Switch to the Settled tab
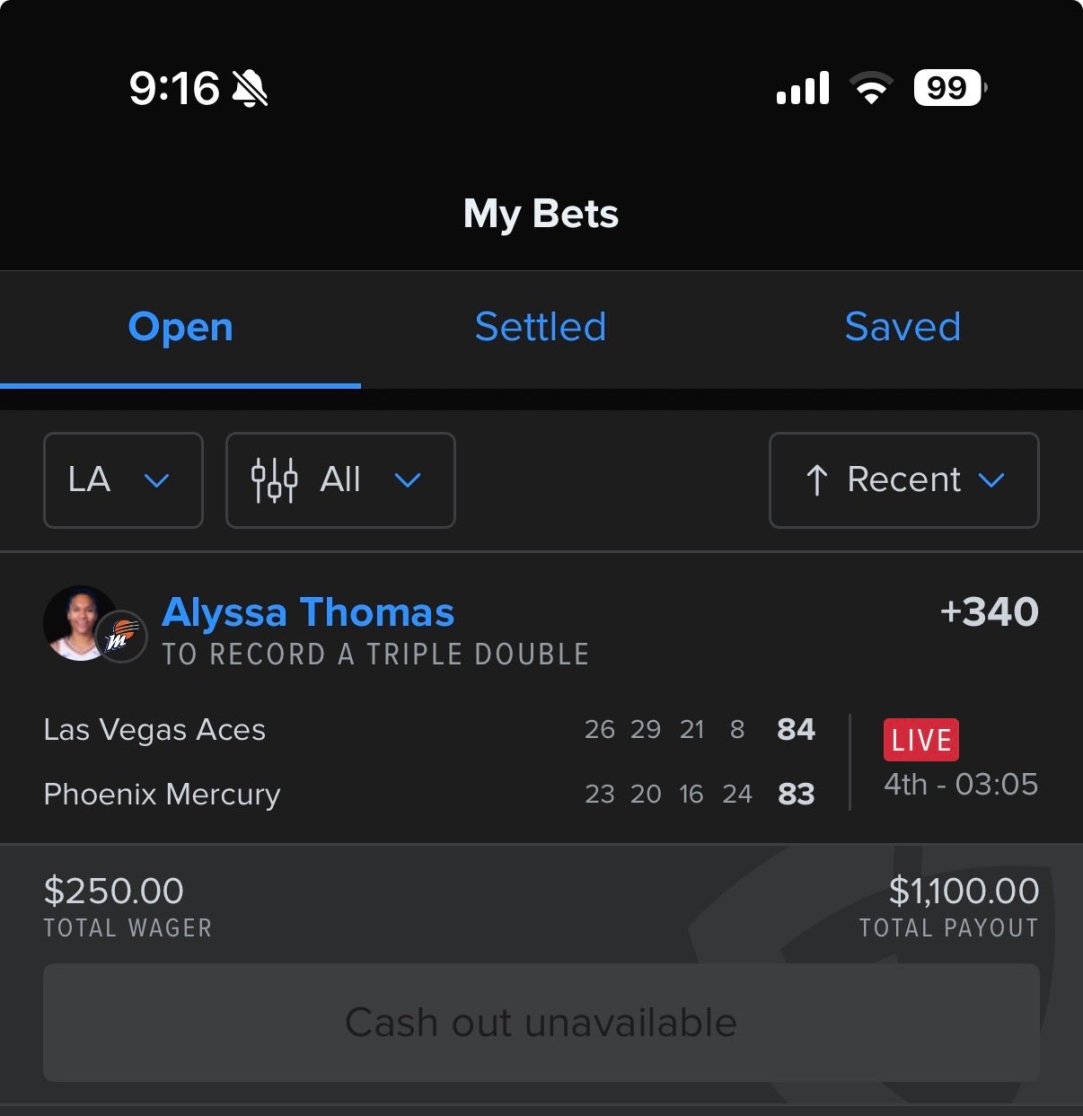1083x1116 pixels. click(x=539, y=327)
